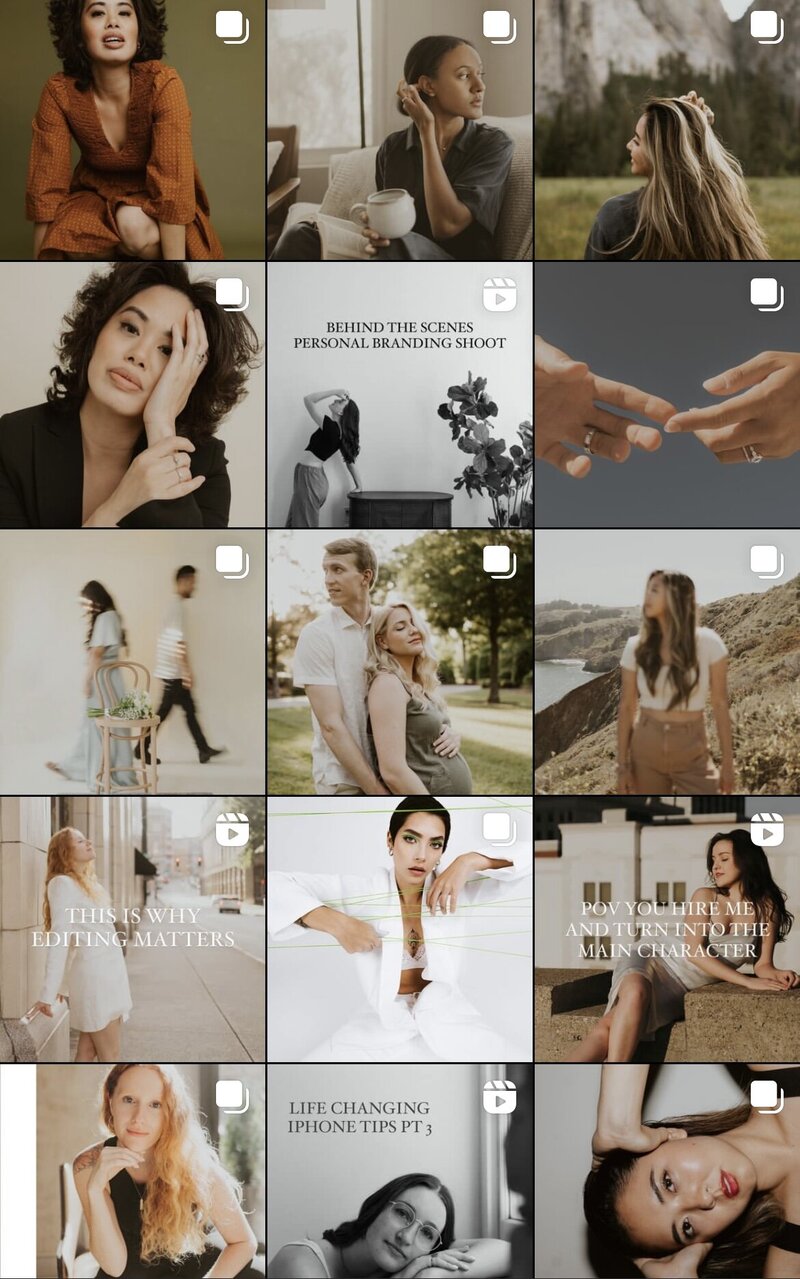Play the POV You Hire Me reel

click(667, 929)
